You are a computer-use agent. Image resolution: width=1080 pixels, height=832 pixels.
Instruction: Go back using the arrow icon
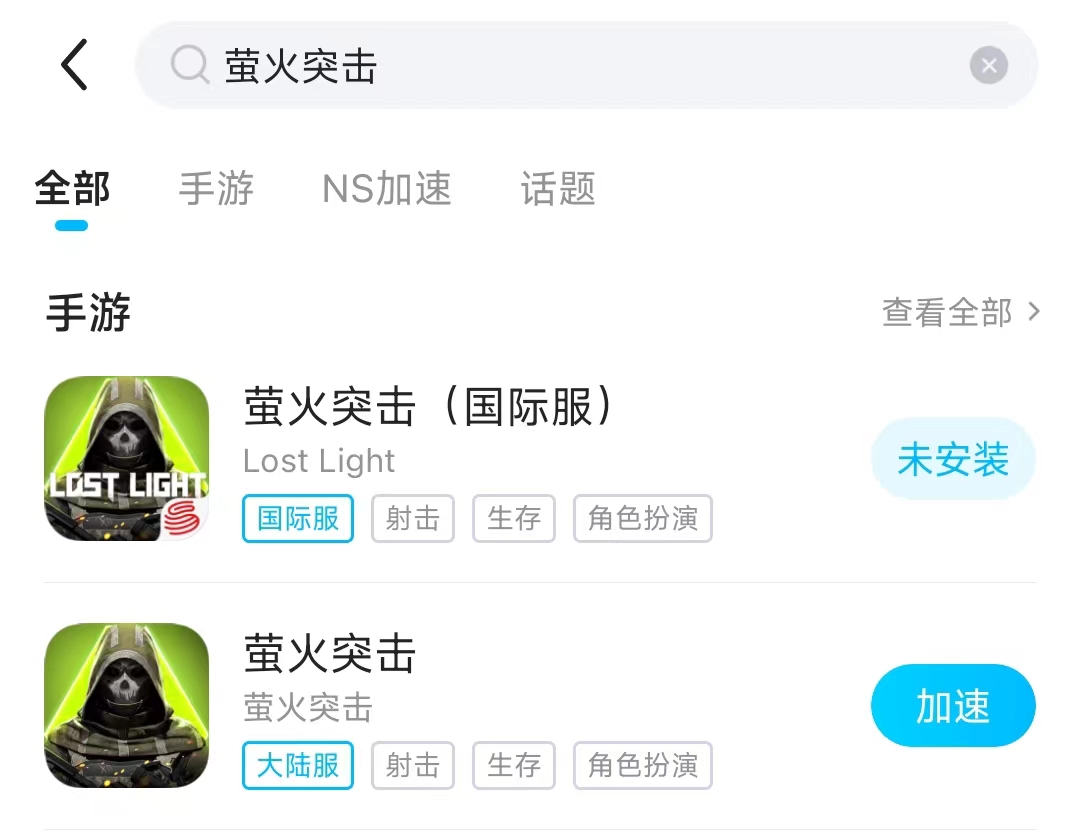click(x=75, y=66)
